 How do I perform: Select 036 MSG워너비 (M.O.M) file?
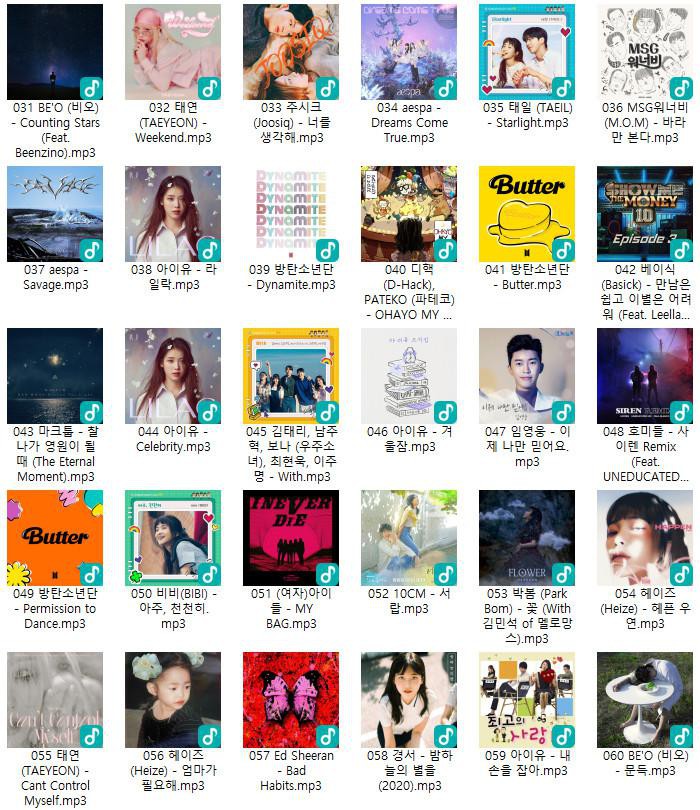coord(644,52)
